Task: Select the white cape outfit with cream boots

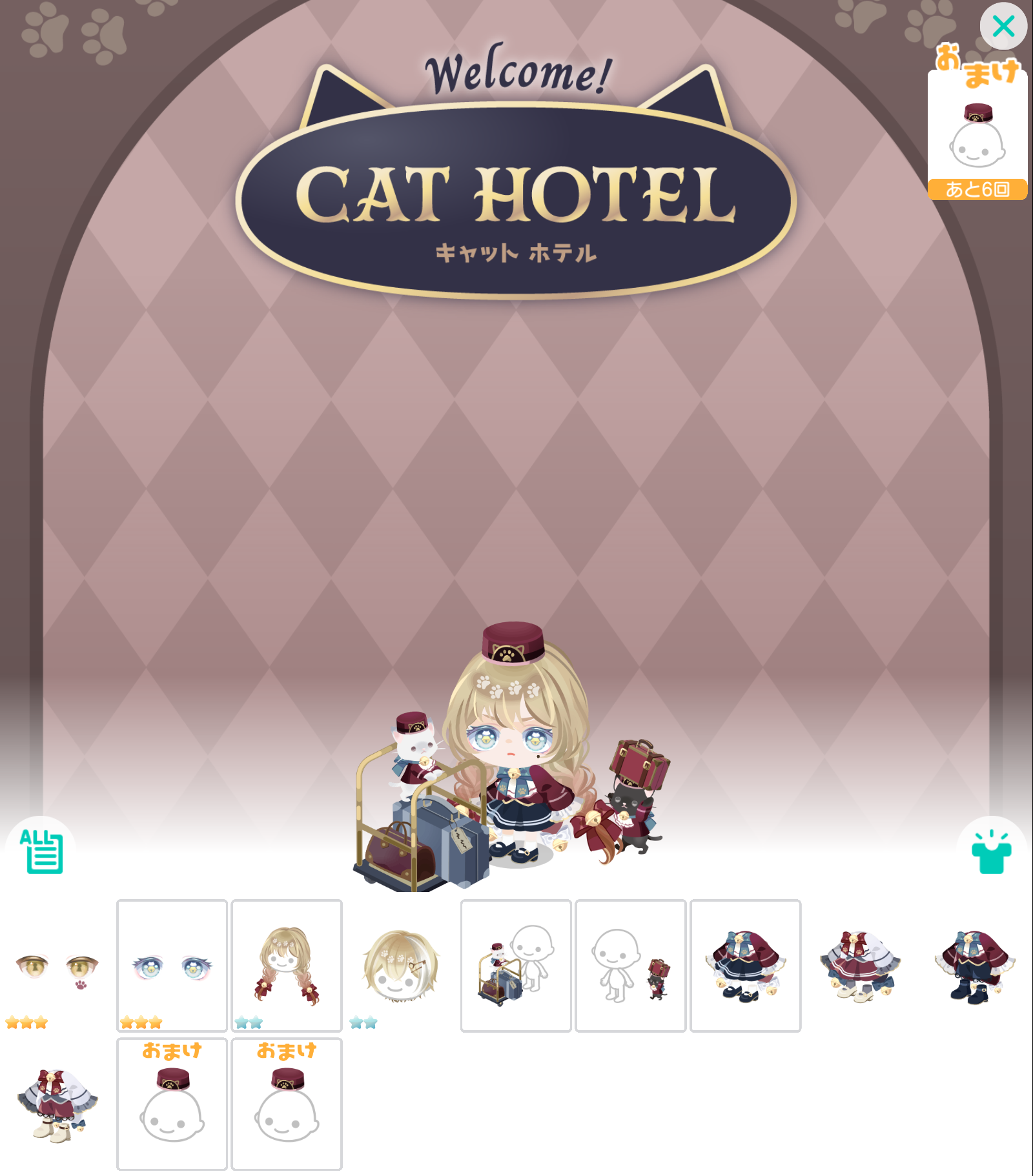Action: point(57,1105)
